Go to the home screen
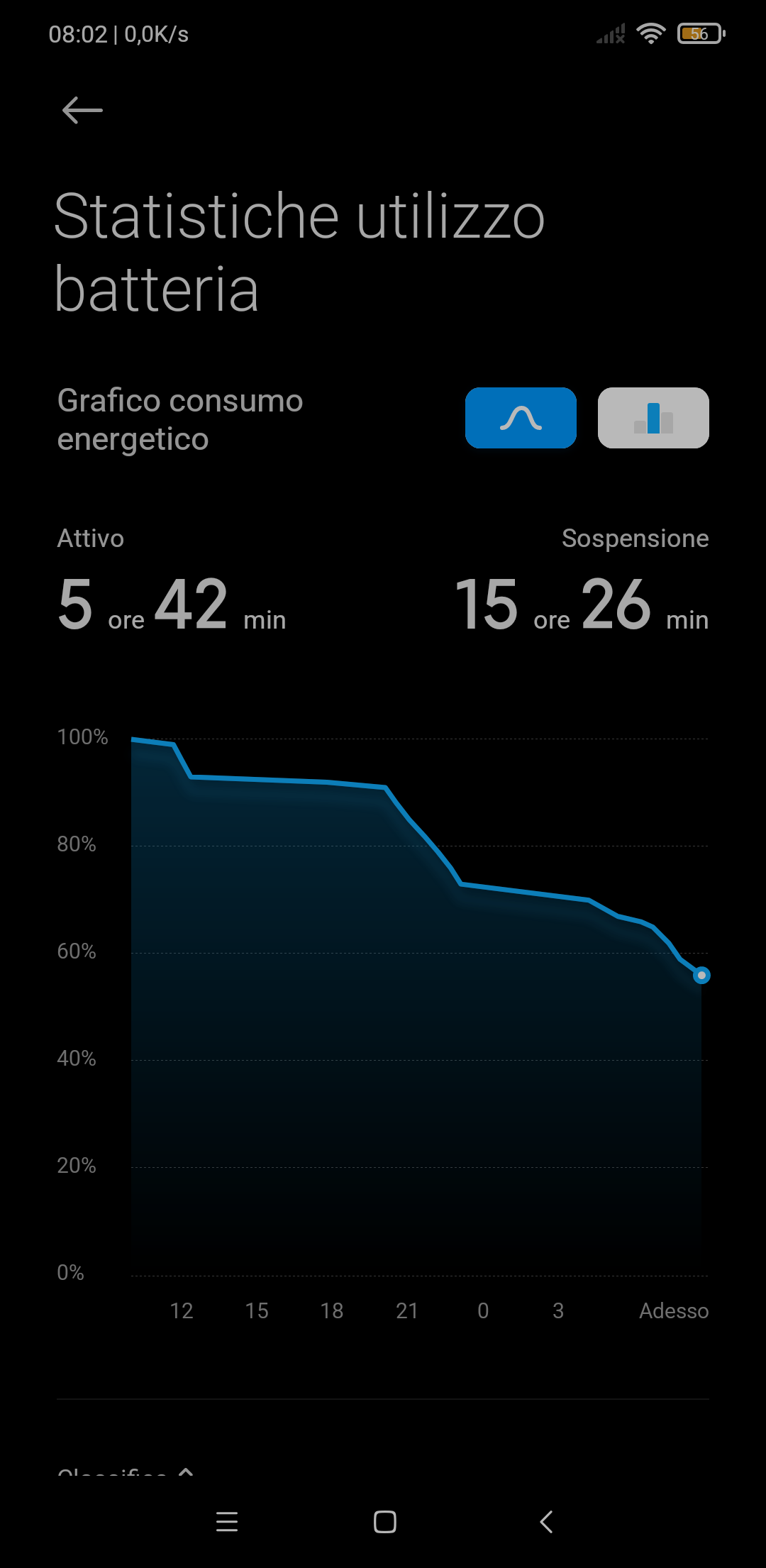Image resolution: width=766 pixels, height=1568 pixels. [x=384, y=1522]
